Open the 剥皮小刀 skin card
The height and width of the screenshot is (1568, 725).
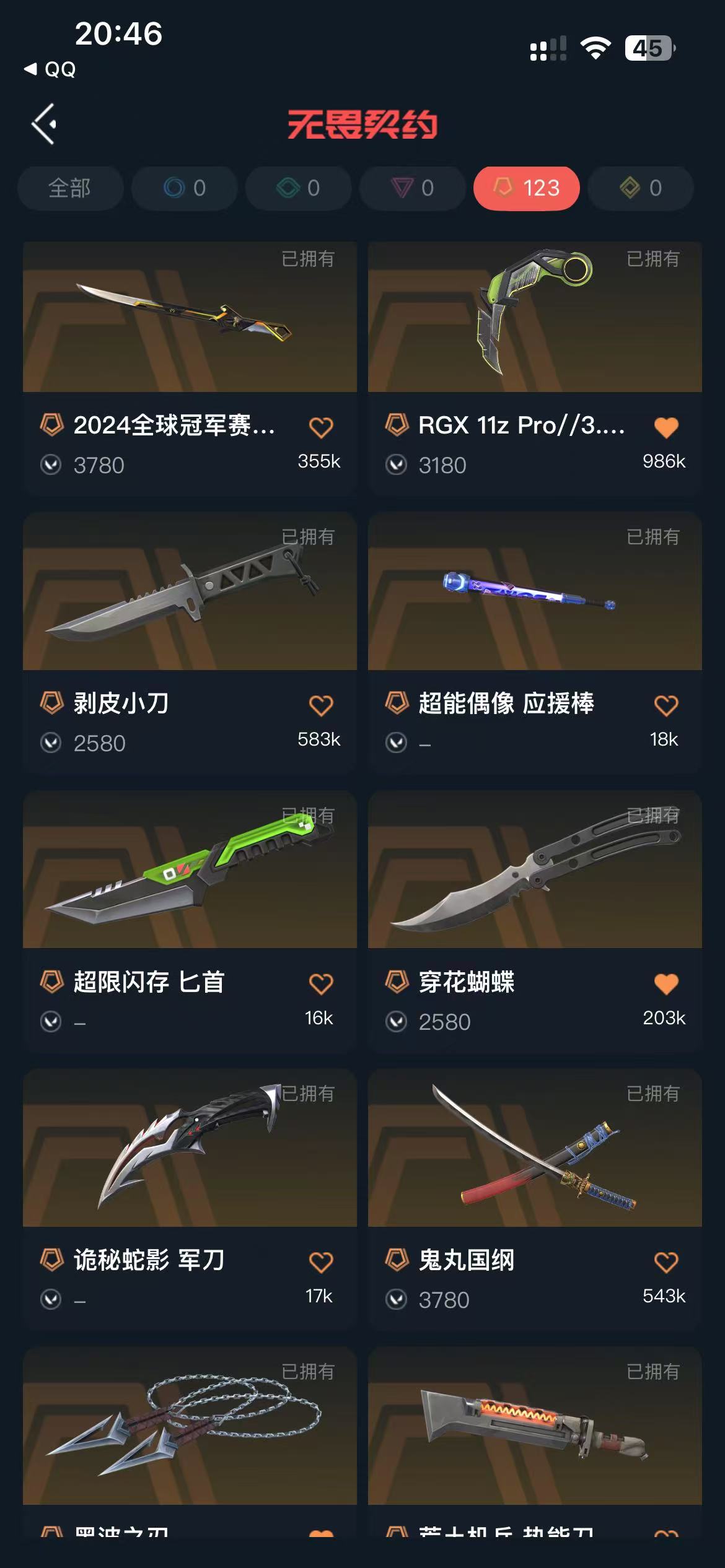pyautogui.click(x=190, y=593)
